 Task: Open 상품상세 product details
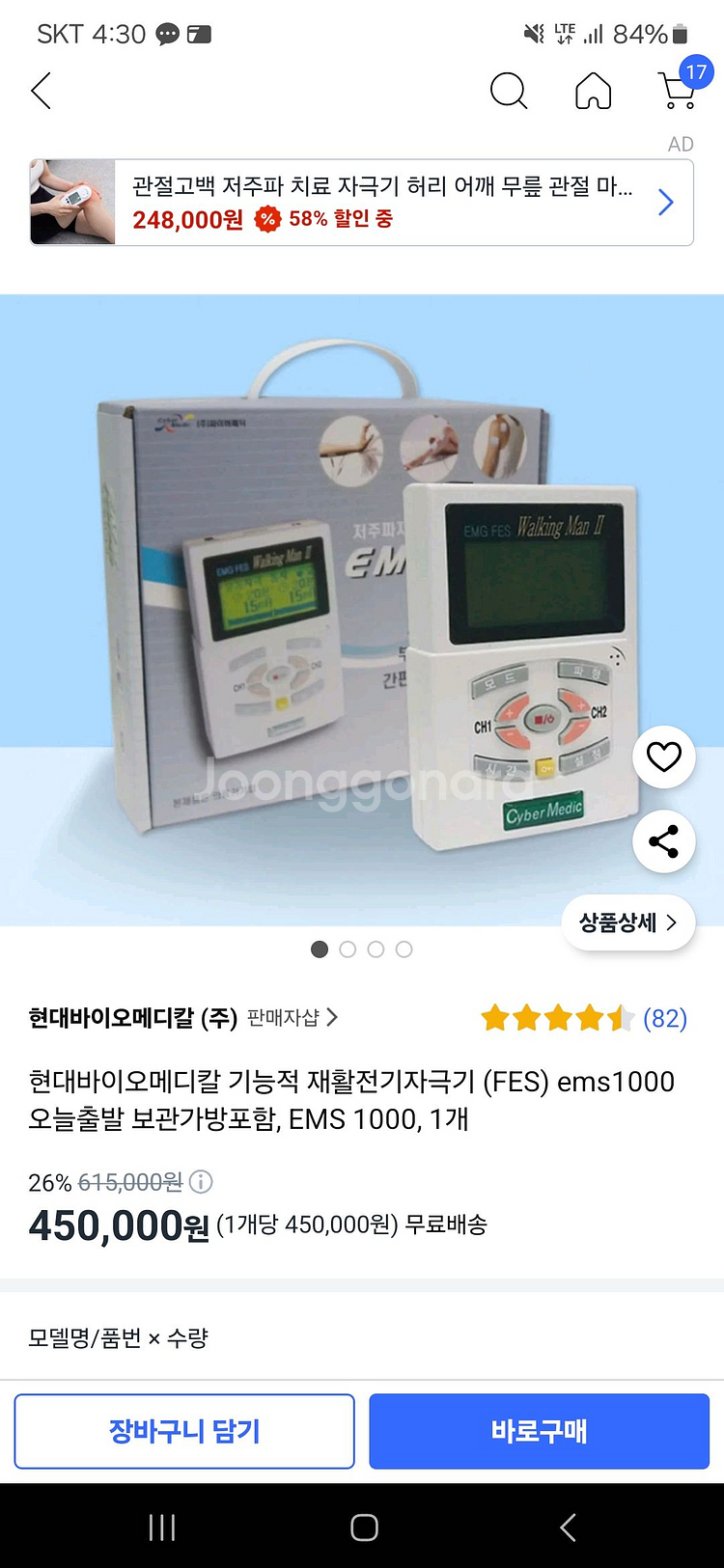pos(627,922)
